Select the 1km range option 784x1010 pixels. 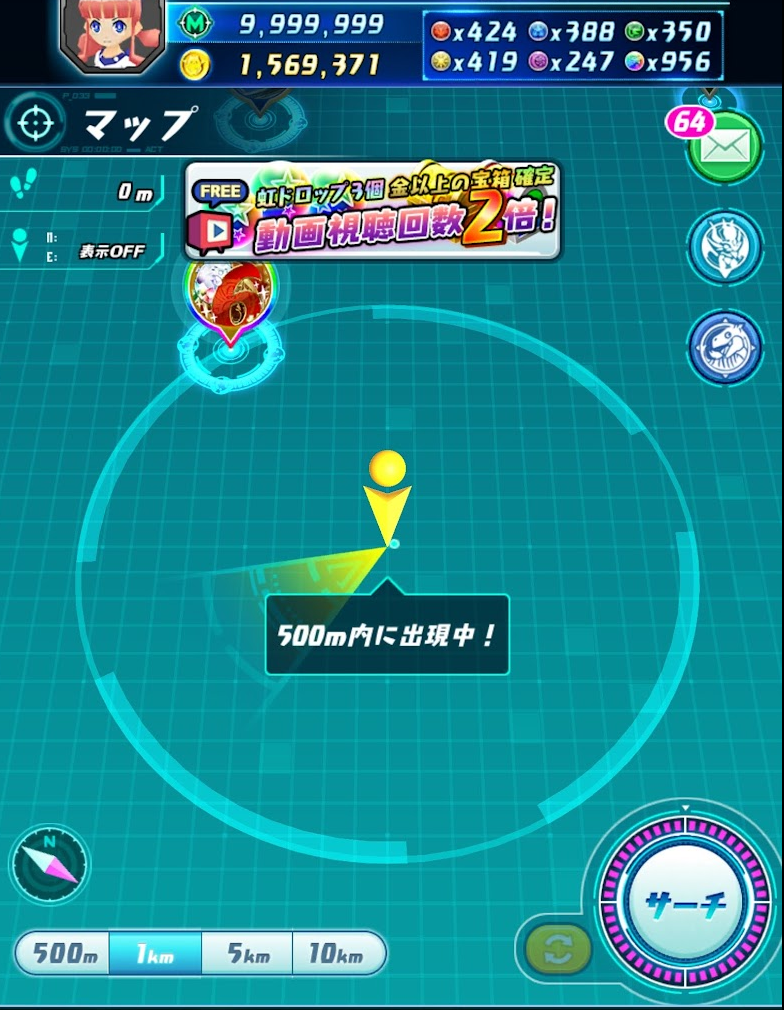(155, 953)
